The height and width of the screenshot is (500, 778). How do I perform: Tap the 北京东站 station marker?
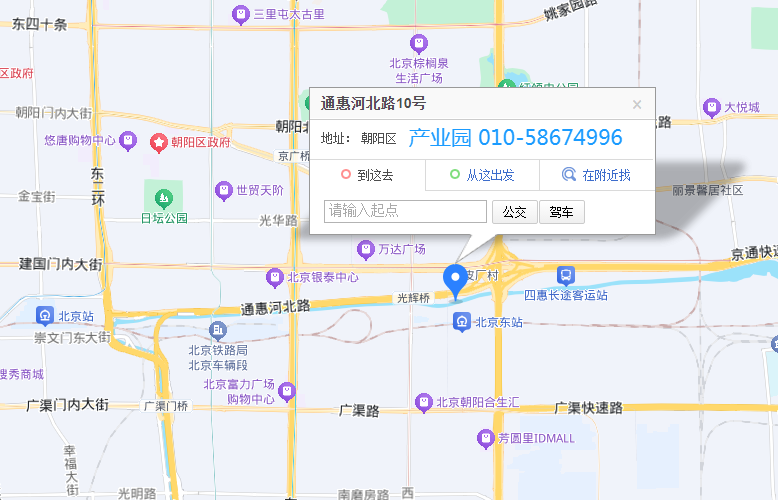pyautogui.click(x=462, y=322)
